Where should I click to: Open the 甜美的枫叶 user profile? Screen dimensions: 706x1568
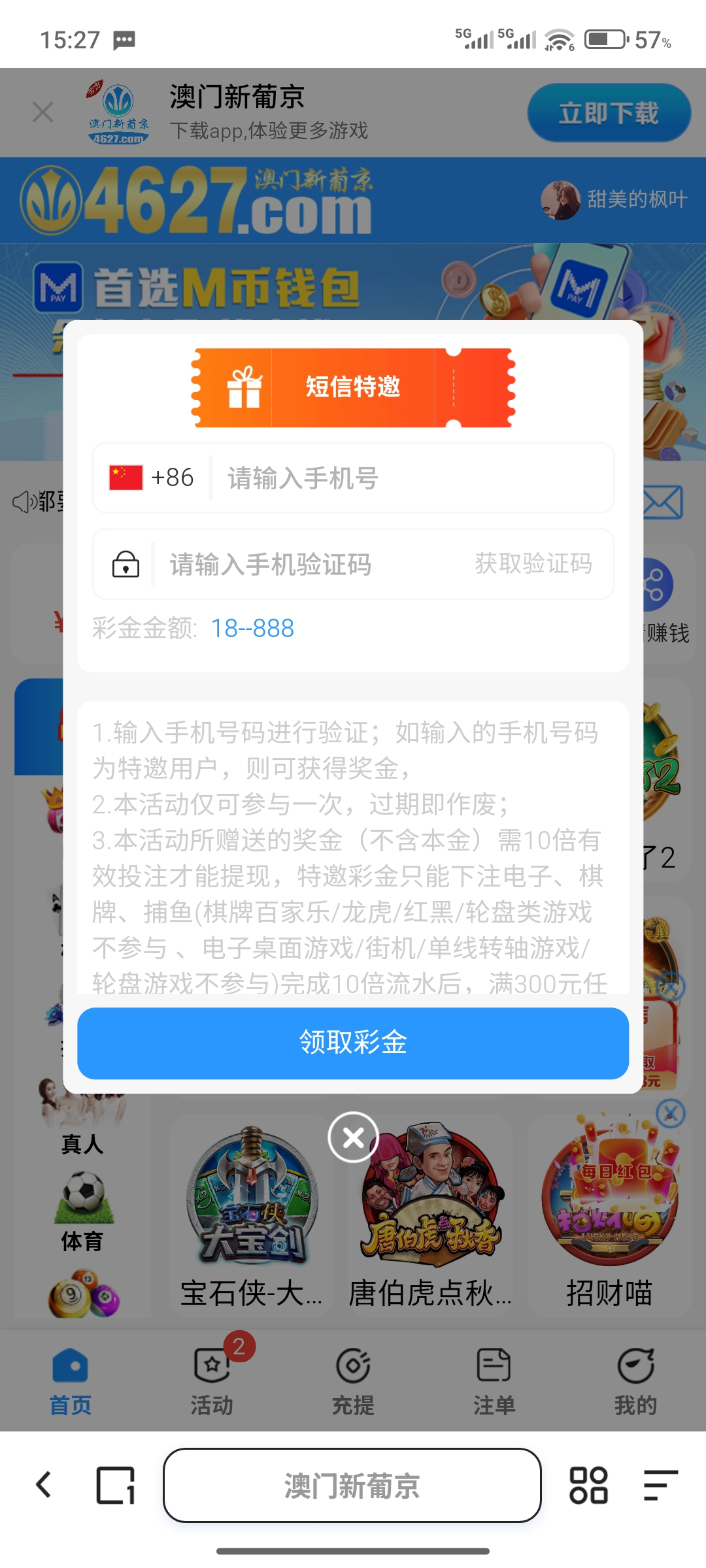click(614, 199)
